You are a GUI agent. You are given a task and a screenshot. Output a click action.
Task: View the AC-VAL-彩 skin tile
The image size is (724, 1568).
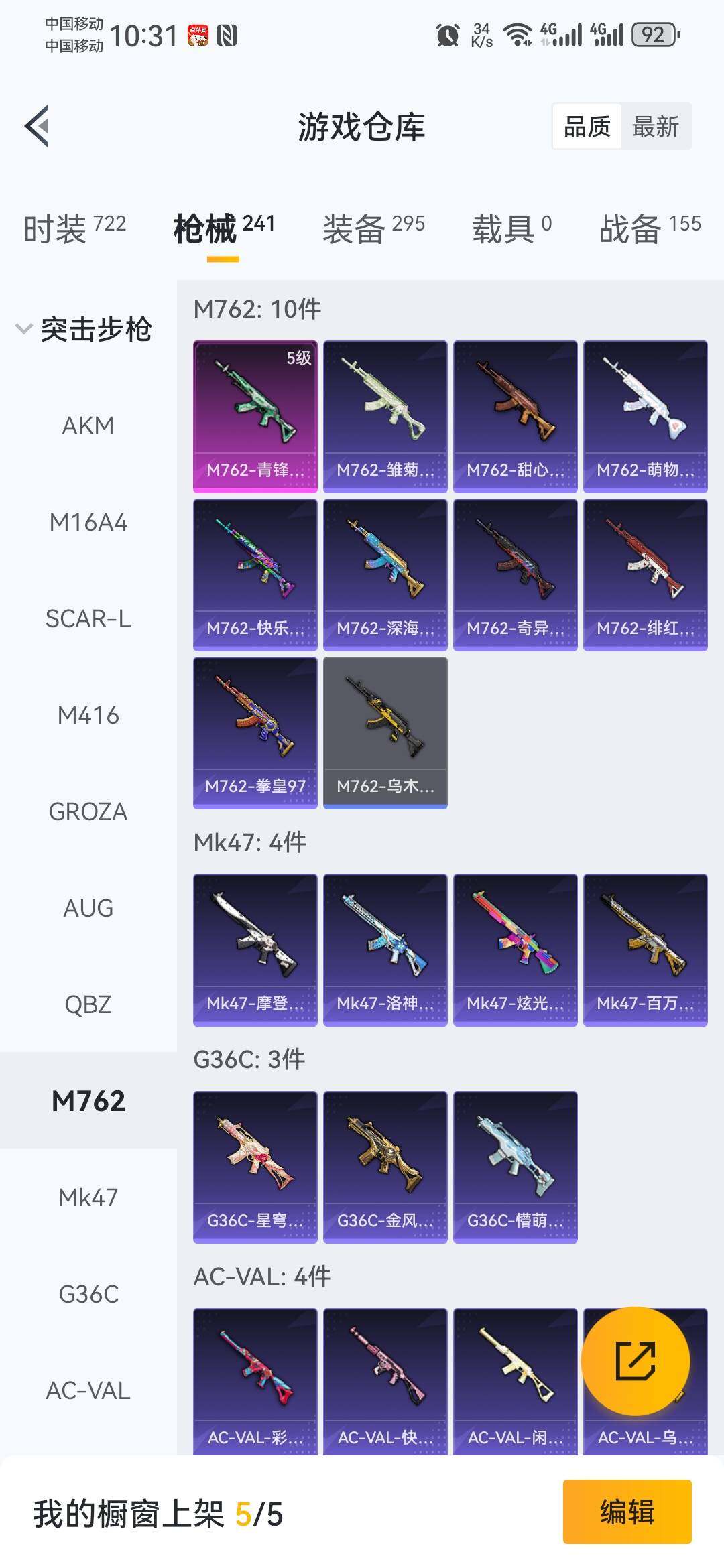point(255,1380)
